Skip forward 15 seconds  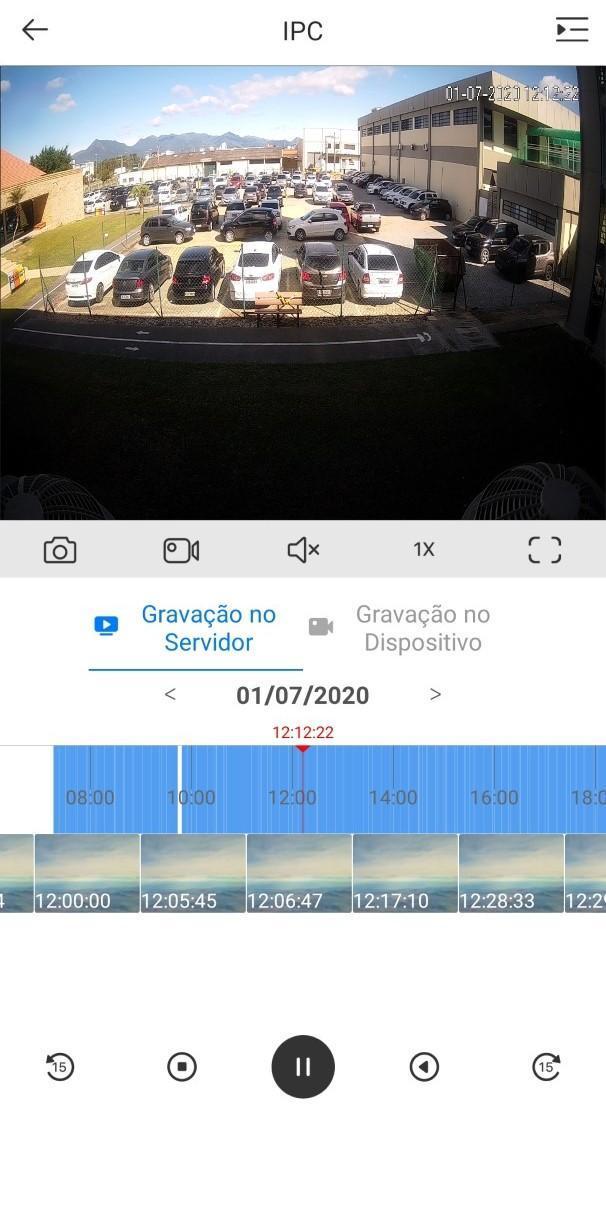click(546, 1067)
